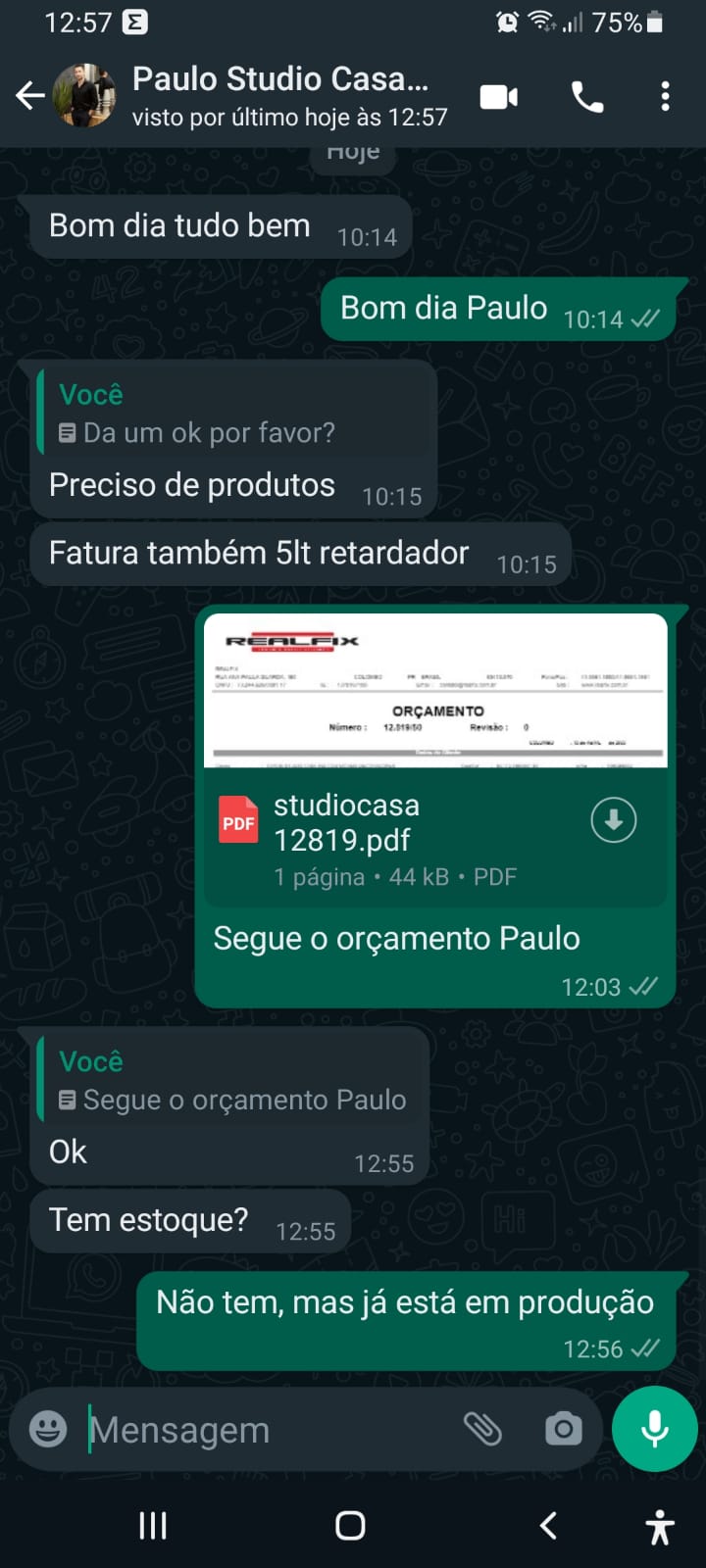Open the camera from the message bar
The image size is (706, 1568).
pos(563,1429)
